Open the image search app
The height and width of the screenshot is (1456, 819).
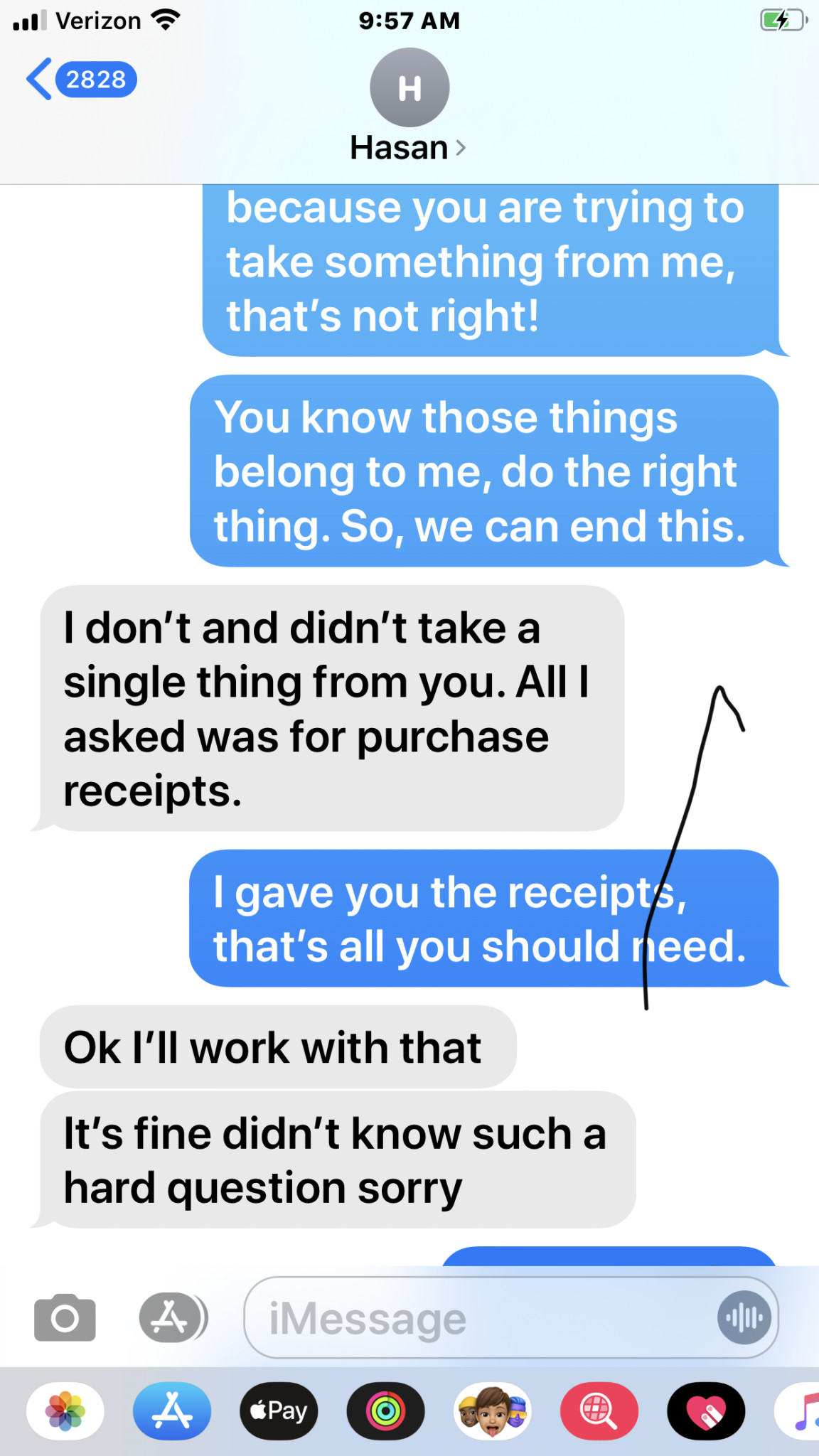click(599, 1410)
